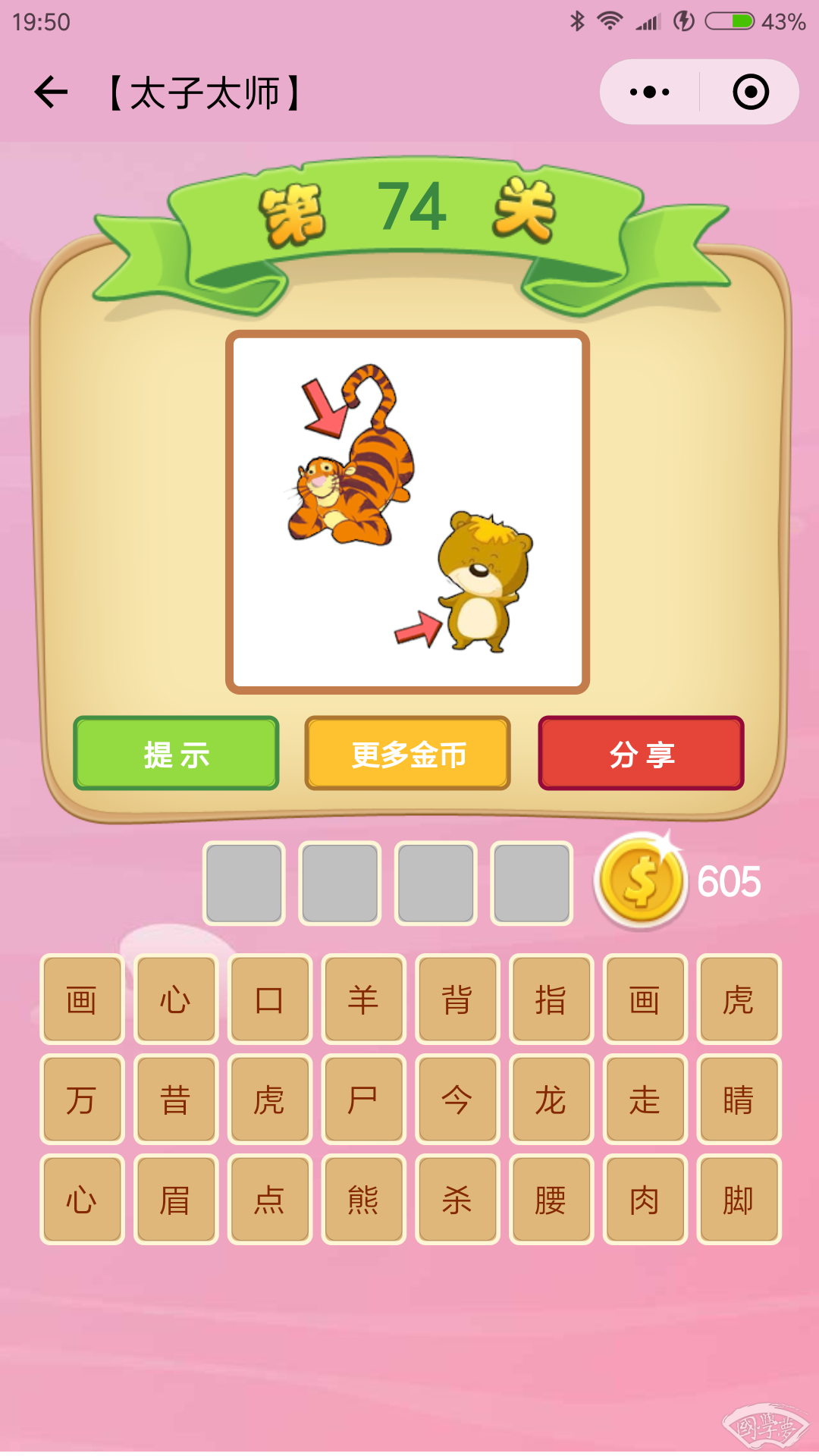Image resolution: width=819 pixels, height=1456 pixels.
Task: Get more coins with 更多金币
Action: [407, 753]
